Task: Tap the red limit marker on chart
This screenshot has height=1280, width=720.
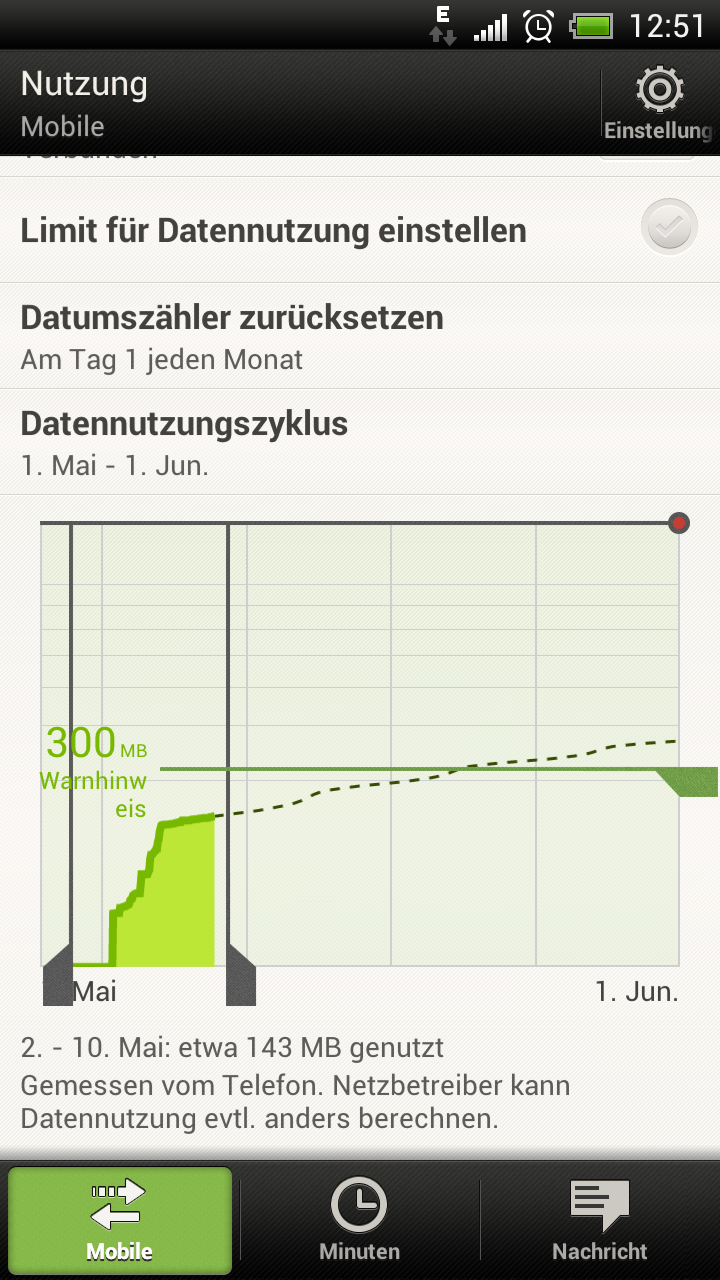Action: coord(679,523)
